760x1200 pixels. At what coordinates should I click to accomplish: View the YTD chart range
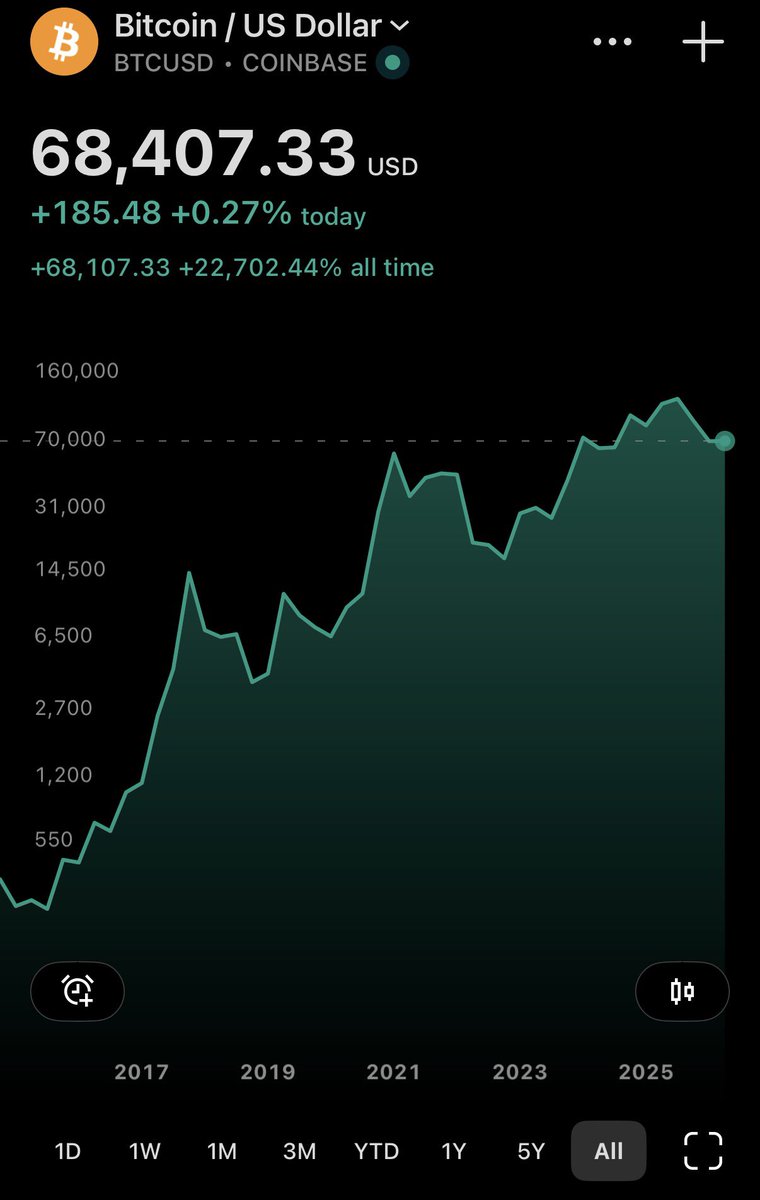376,1151
